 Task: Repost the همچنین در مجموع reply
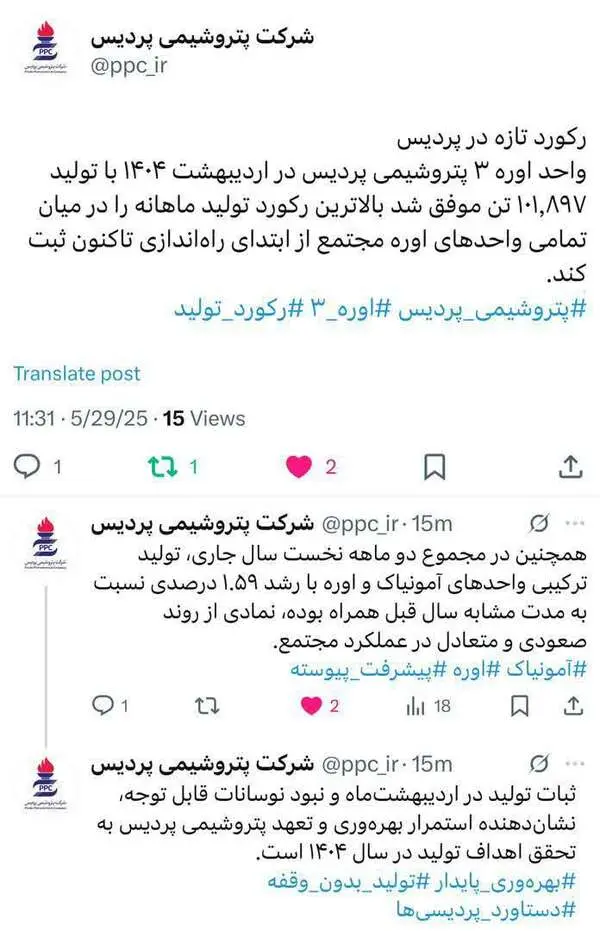[207, 706]
